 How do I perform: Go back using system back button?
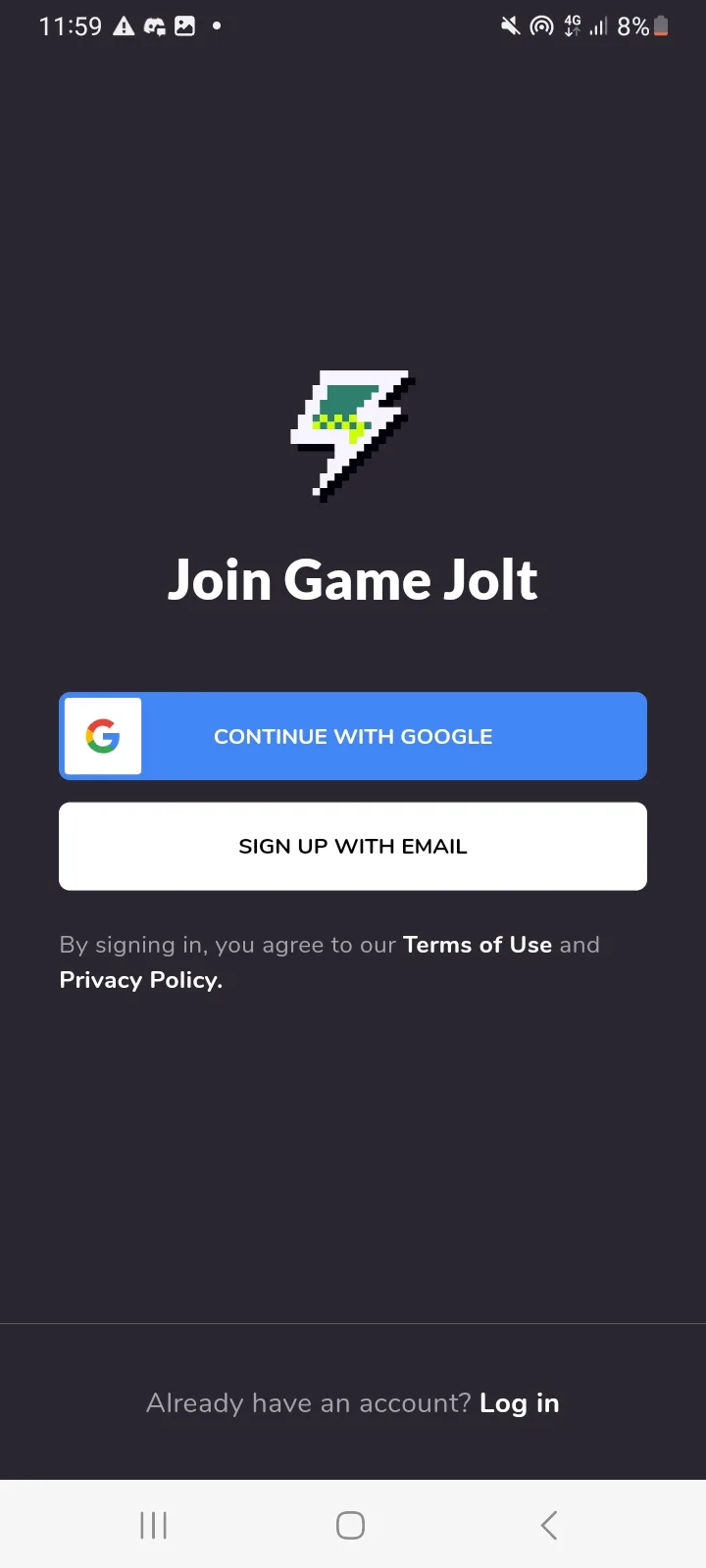[549, 1525]
